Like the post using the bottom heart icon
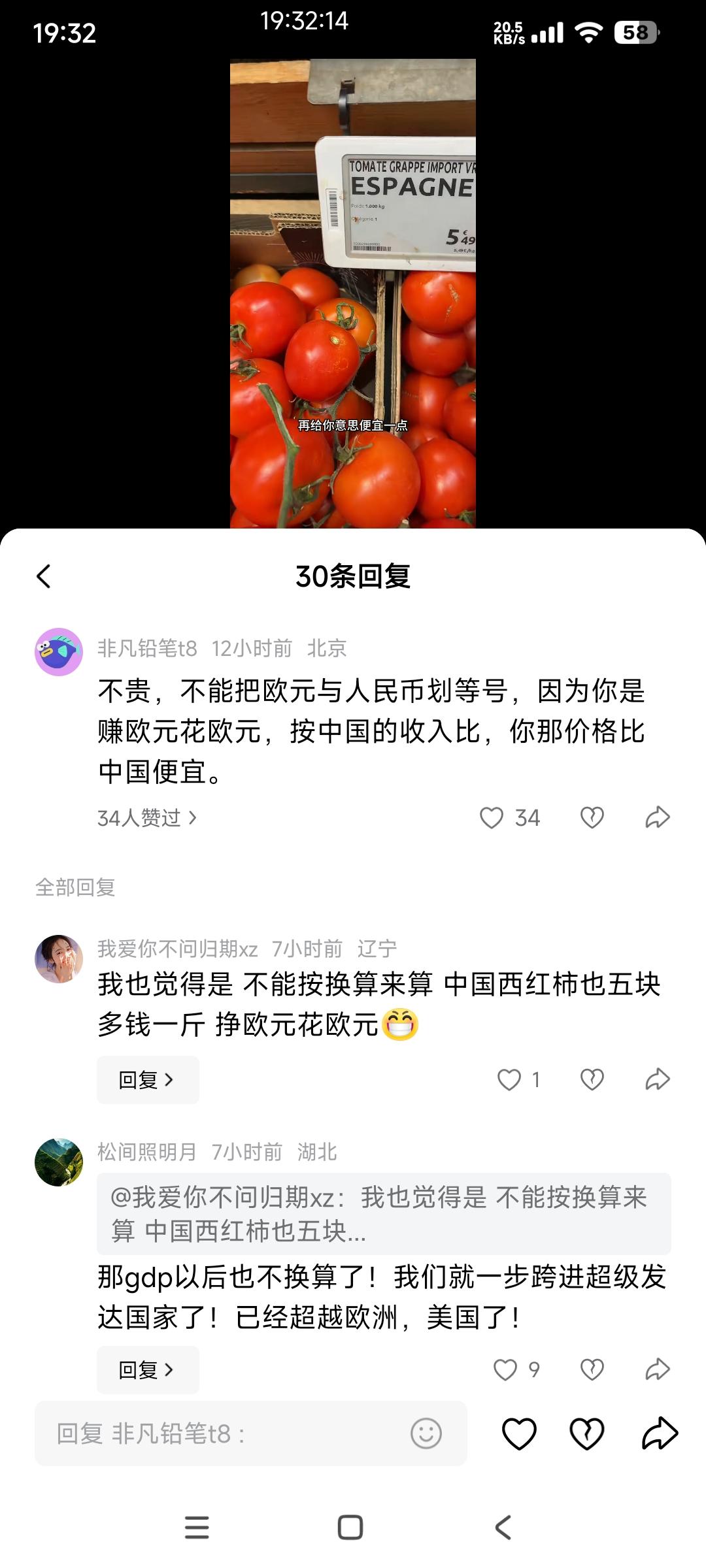Viewport: 706px width, 1568px height. coord(518,1433)
